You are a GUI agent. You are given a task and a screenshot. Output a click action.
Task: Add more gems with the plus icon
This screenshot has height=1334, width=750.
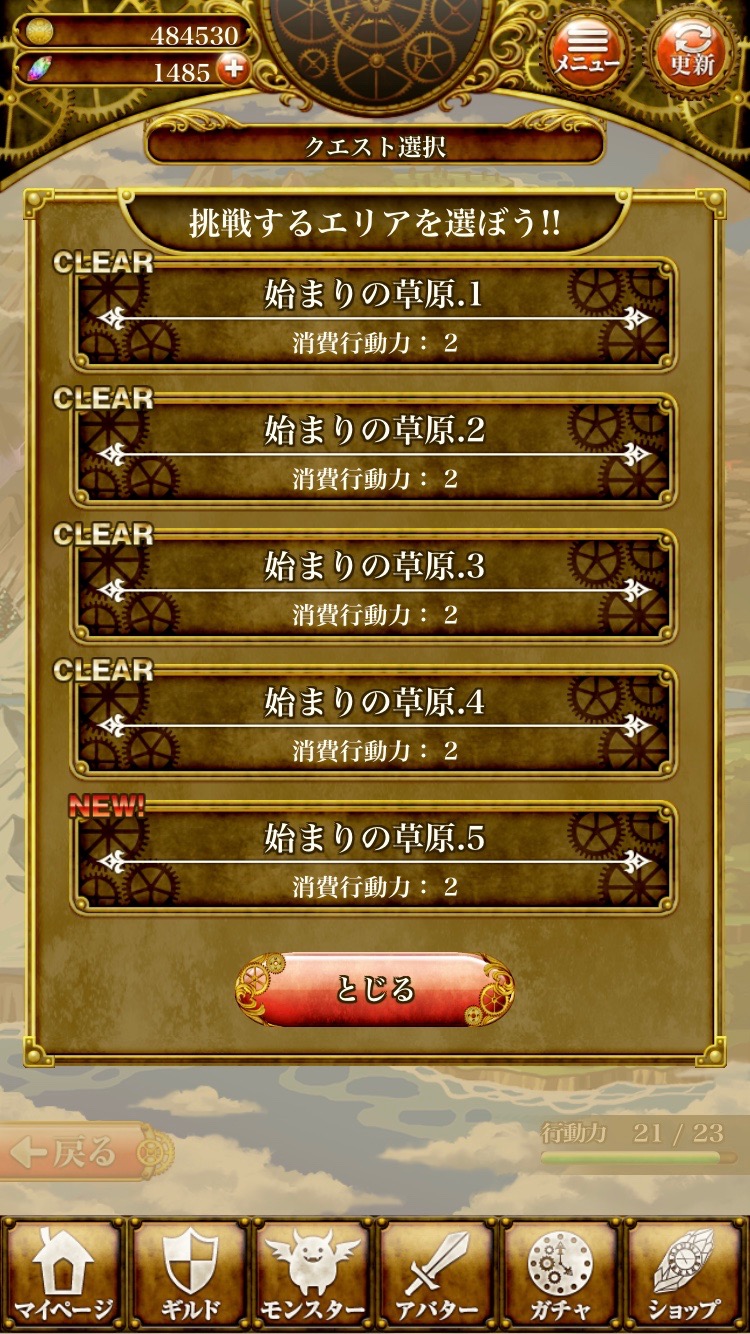click(x=232, y=72)
